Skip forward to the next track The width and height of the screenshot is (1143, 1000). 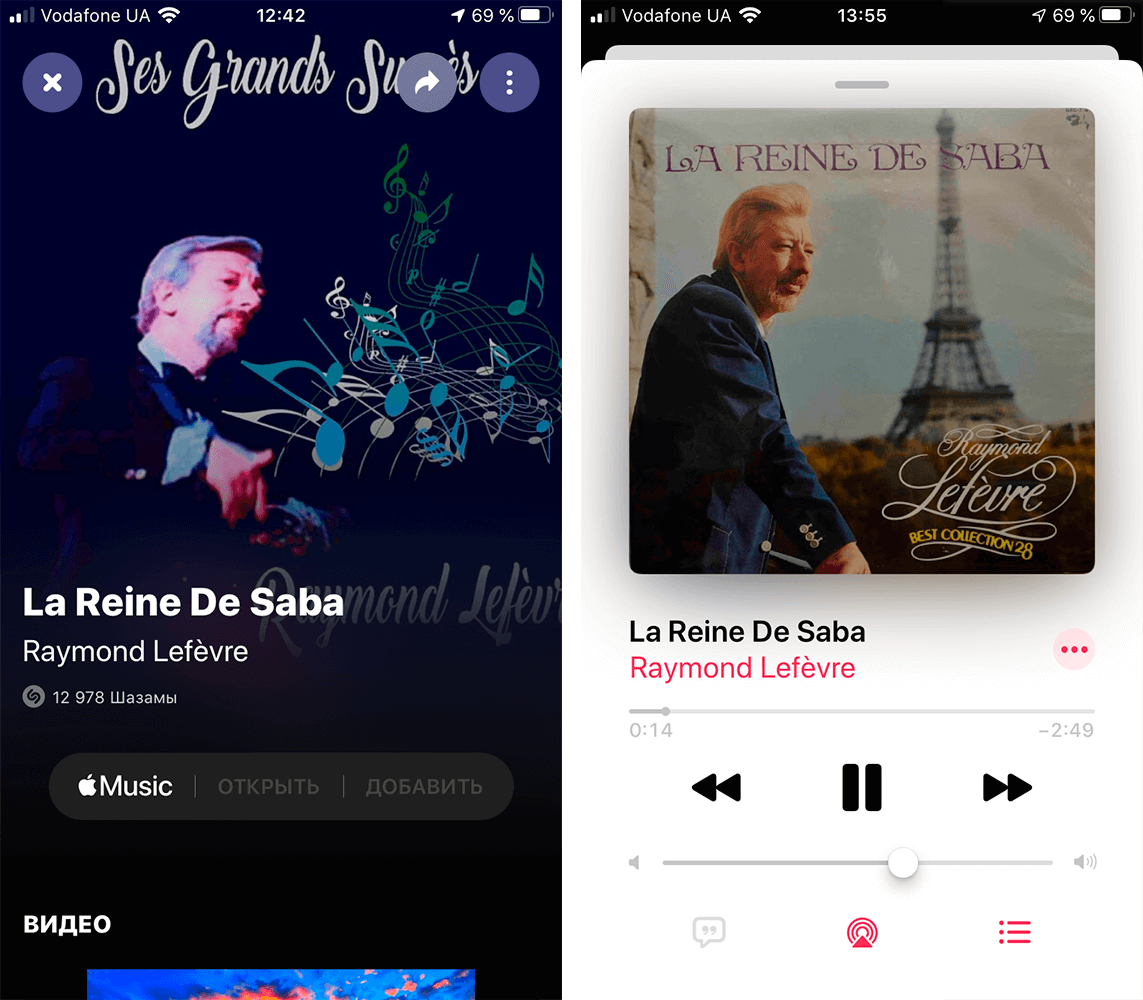1006,787
